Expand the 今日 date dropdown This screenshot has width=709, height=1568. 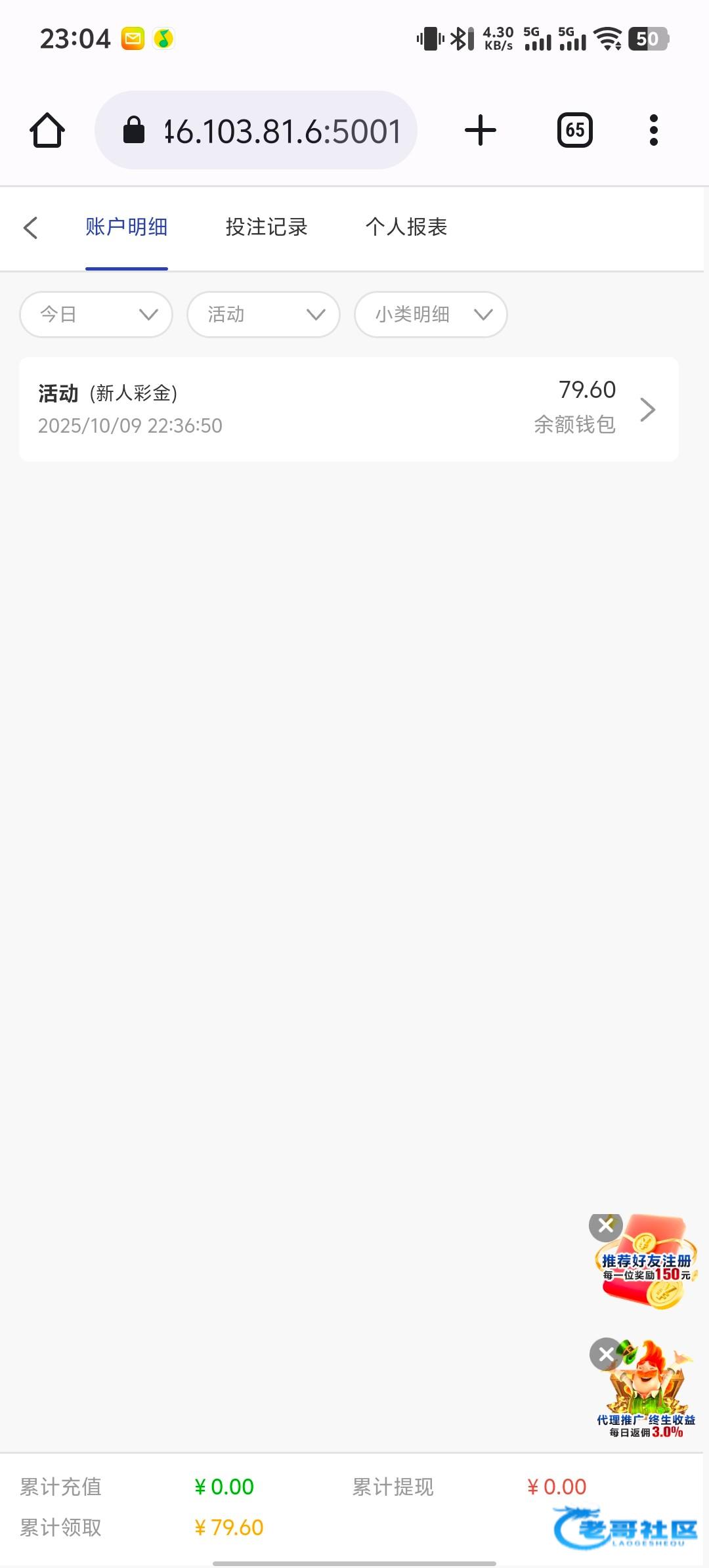point(96,315)
